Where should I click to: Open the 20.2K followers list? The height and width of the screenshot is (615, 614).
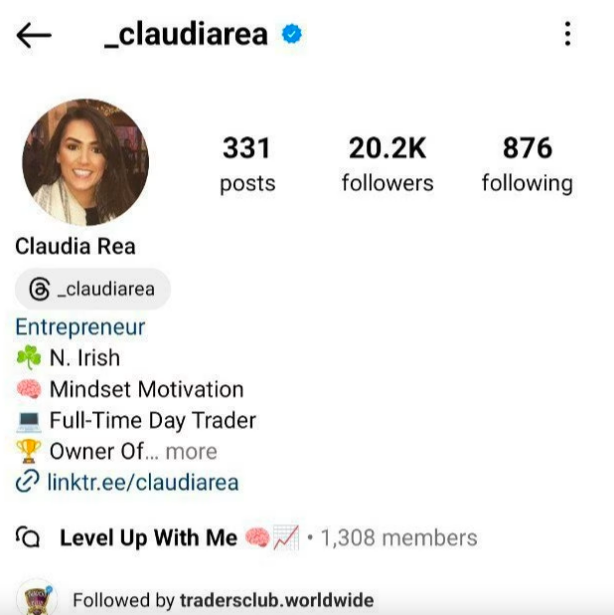[x=387, y=165]
